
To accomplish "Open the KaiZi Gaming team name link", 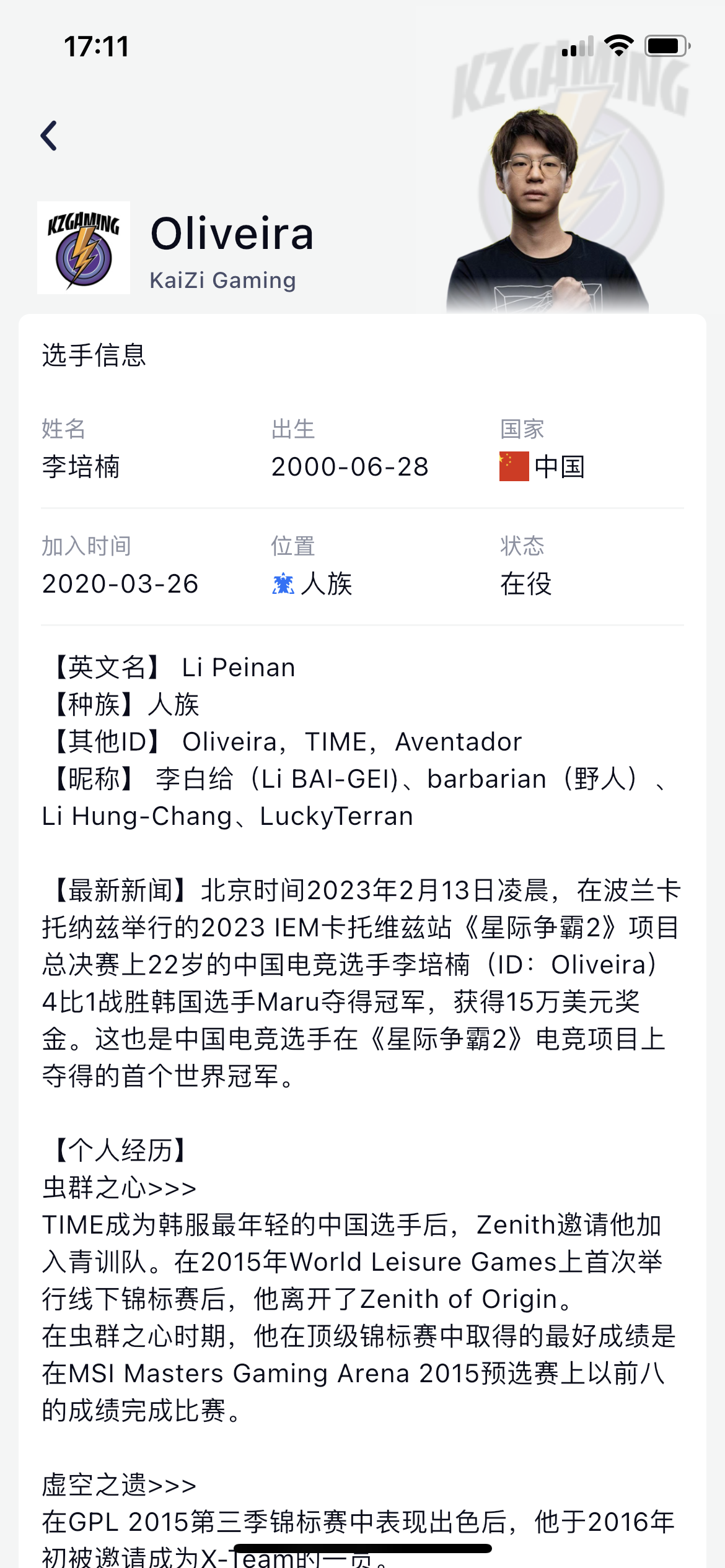I will click(223, 281).
